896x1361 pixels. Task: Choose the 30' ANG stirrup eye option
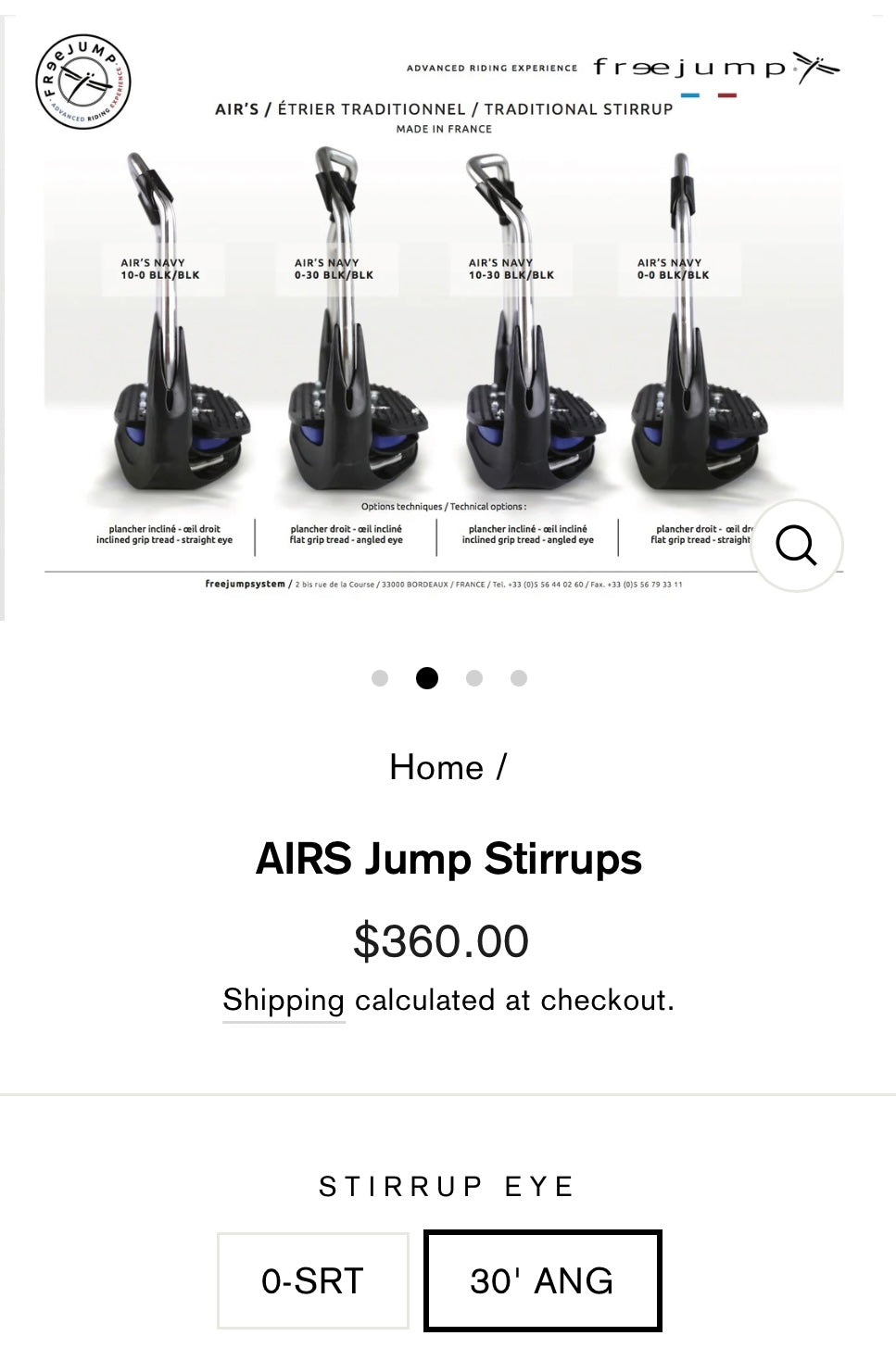point(542,1280)
